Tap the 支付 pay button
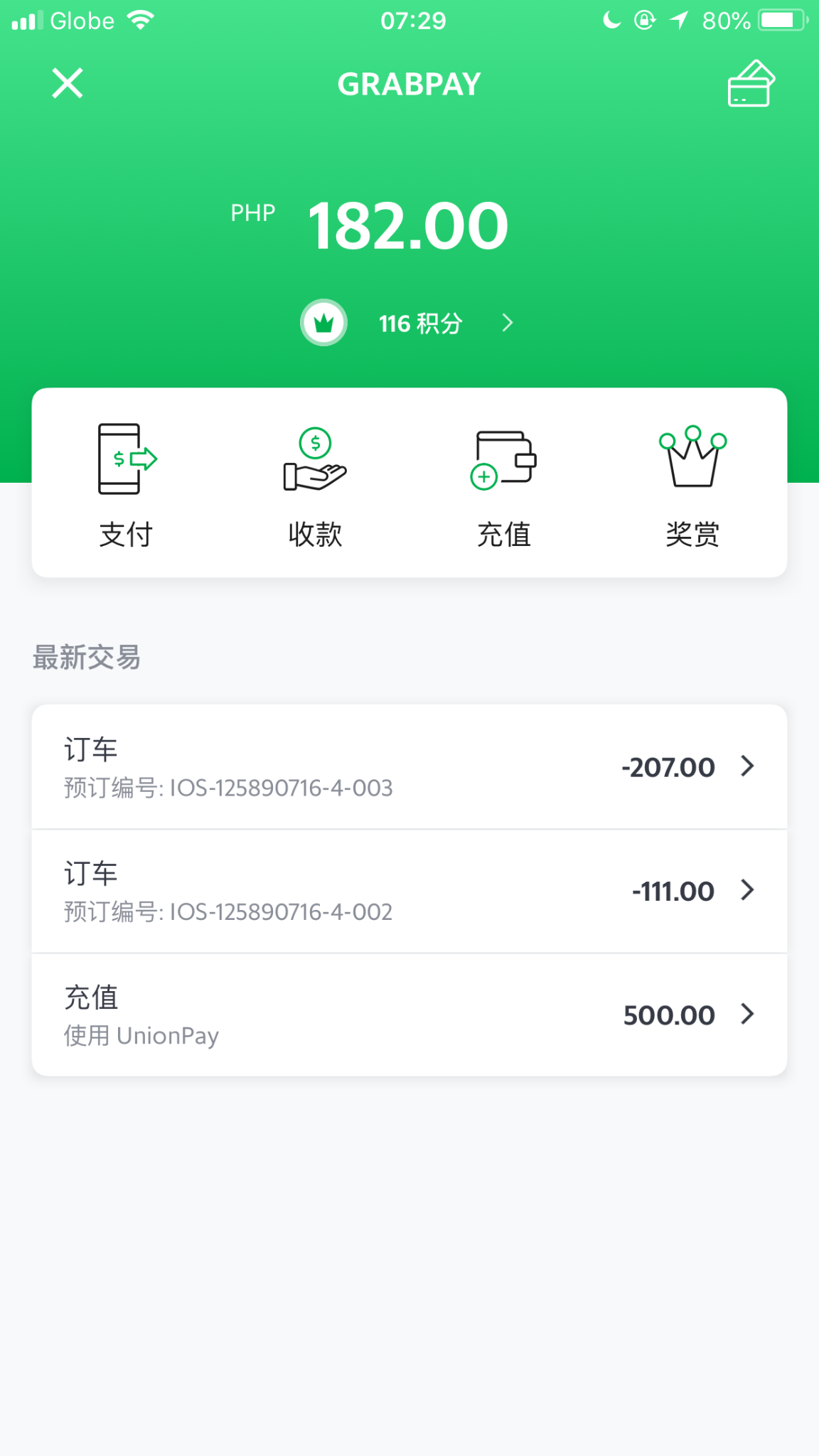The width and height of the screenshot is (819, 1456). click(x=127, y=485)
